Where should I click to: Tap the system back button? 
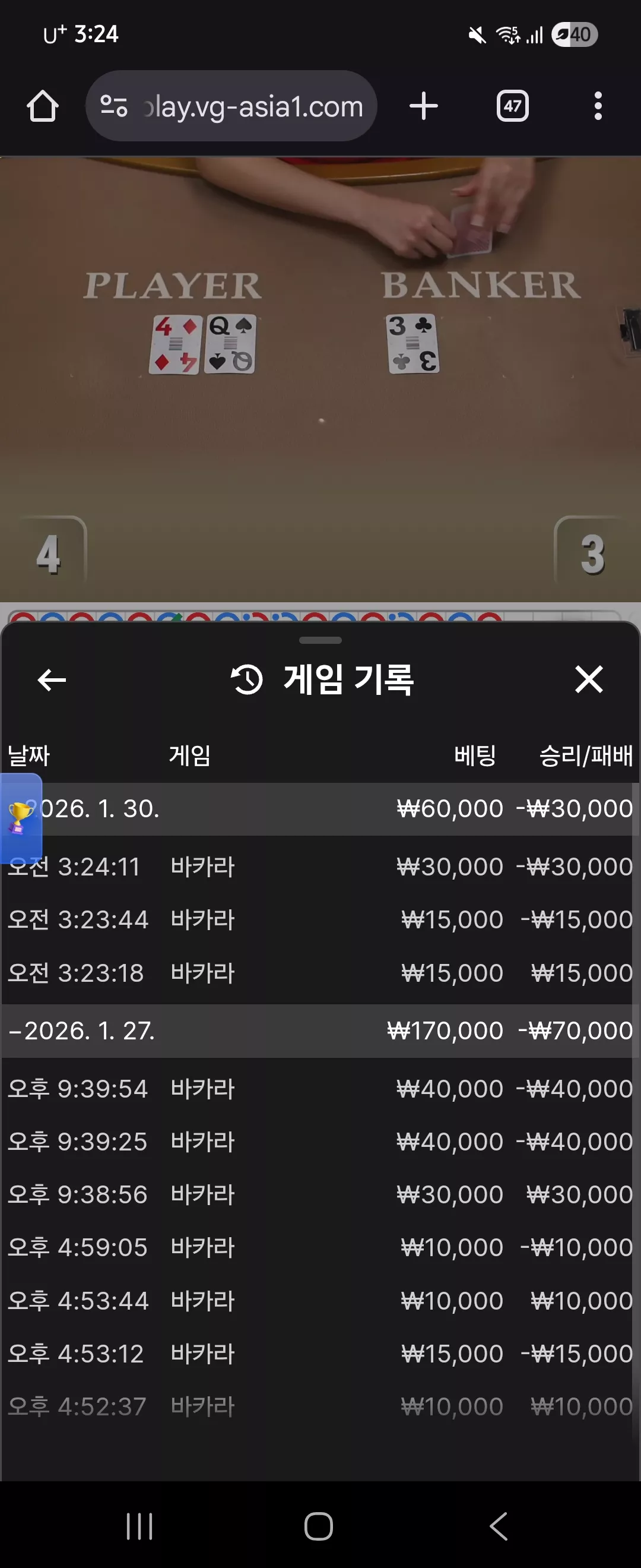499,1526
